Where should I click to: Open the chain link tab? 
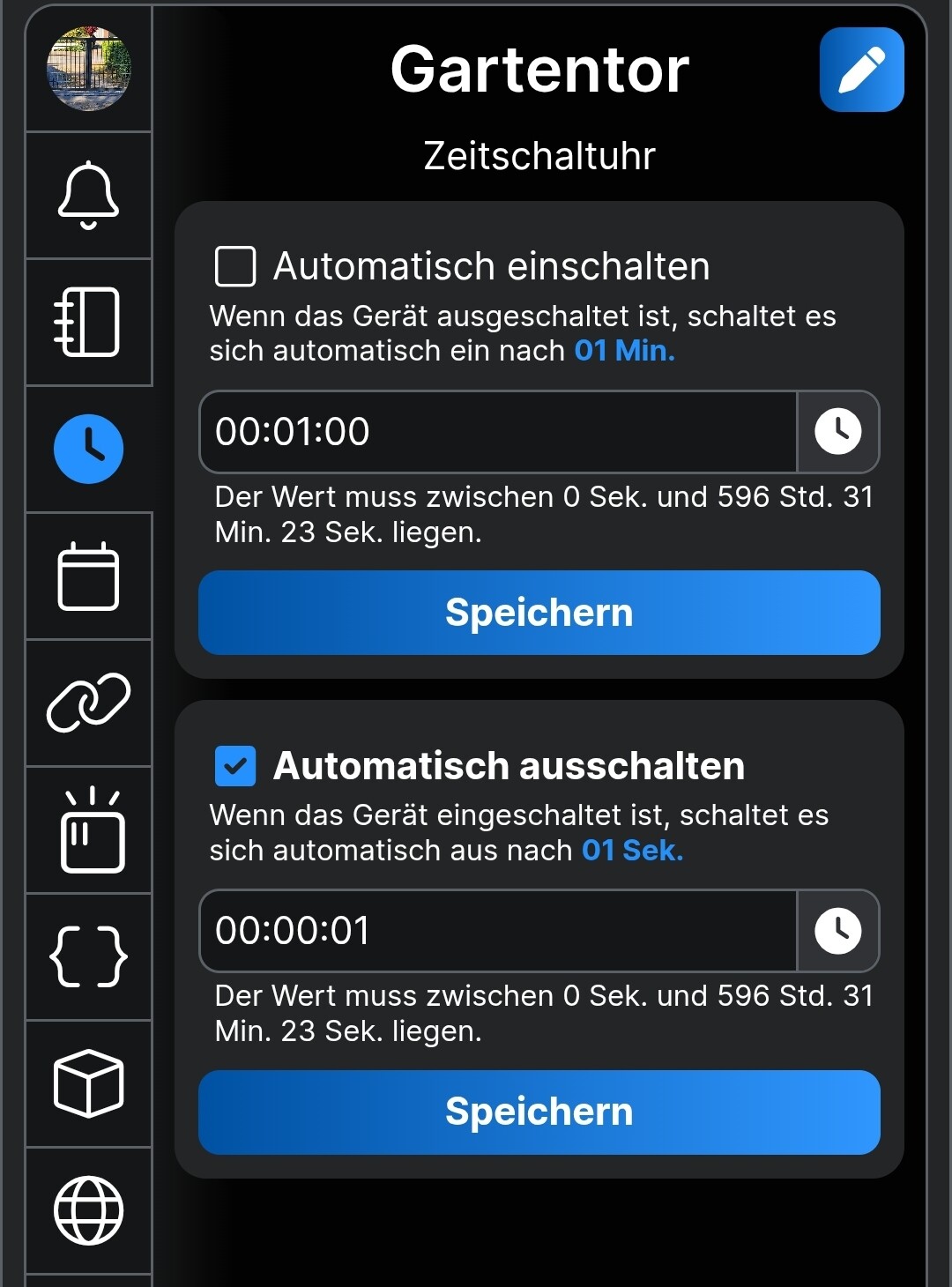point(88,703)
